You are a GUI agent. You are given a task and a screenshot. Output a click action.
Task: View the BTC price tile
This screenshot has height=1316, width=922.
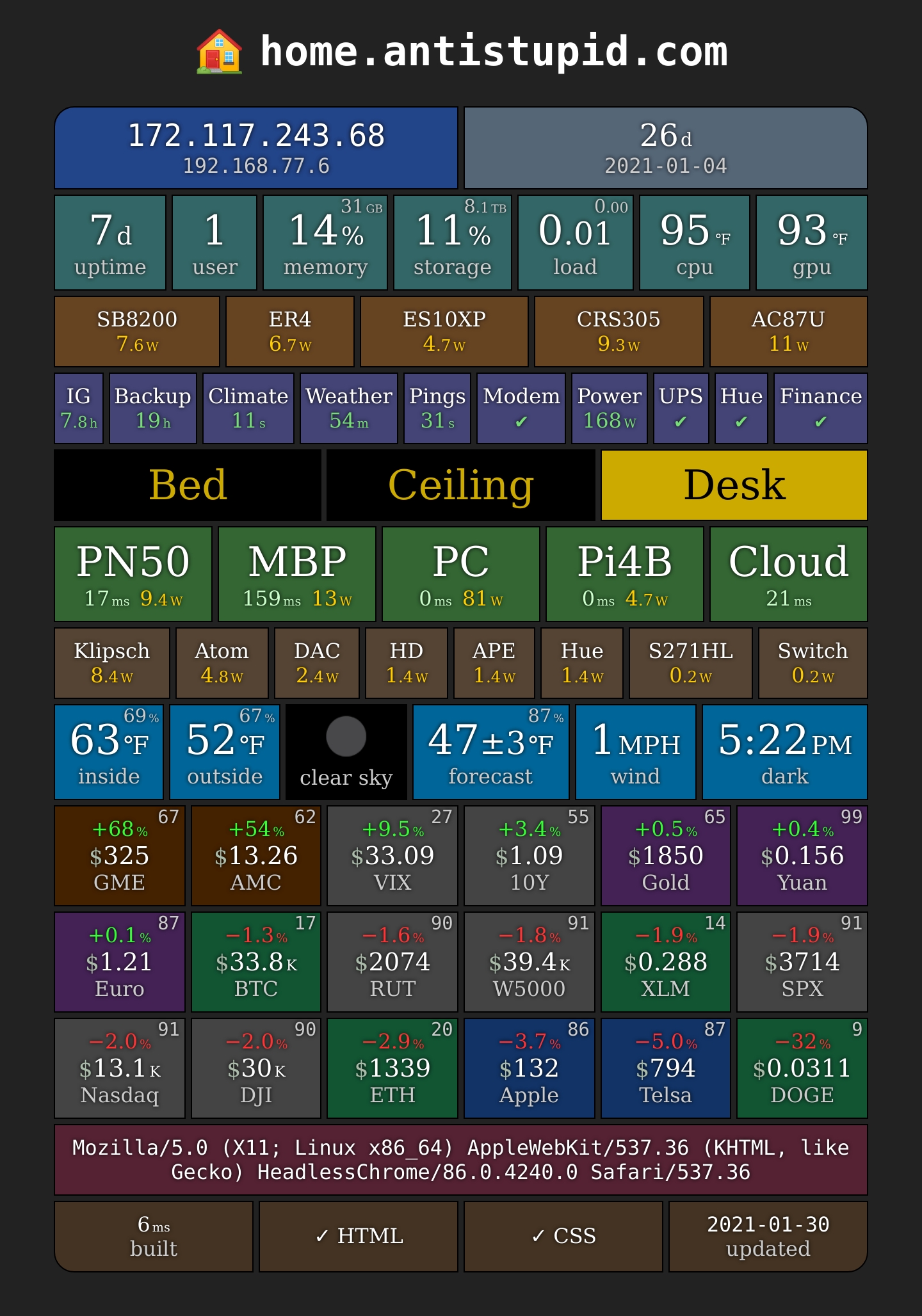pos(256,962)
